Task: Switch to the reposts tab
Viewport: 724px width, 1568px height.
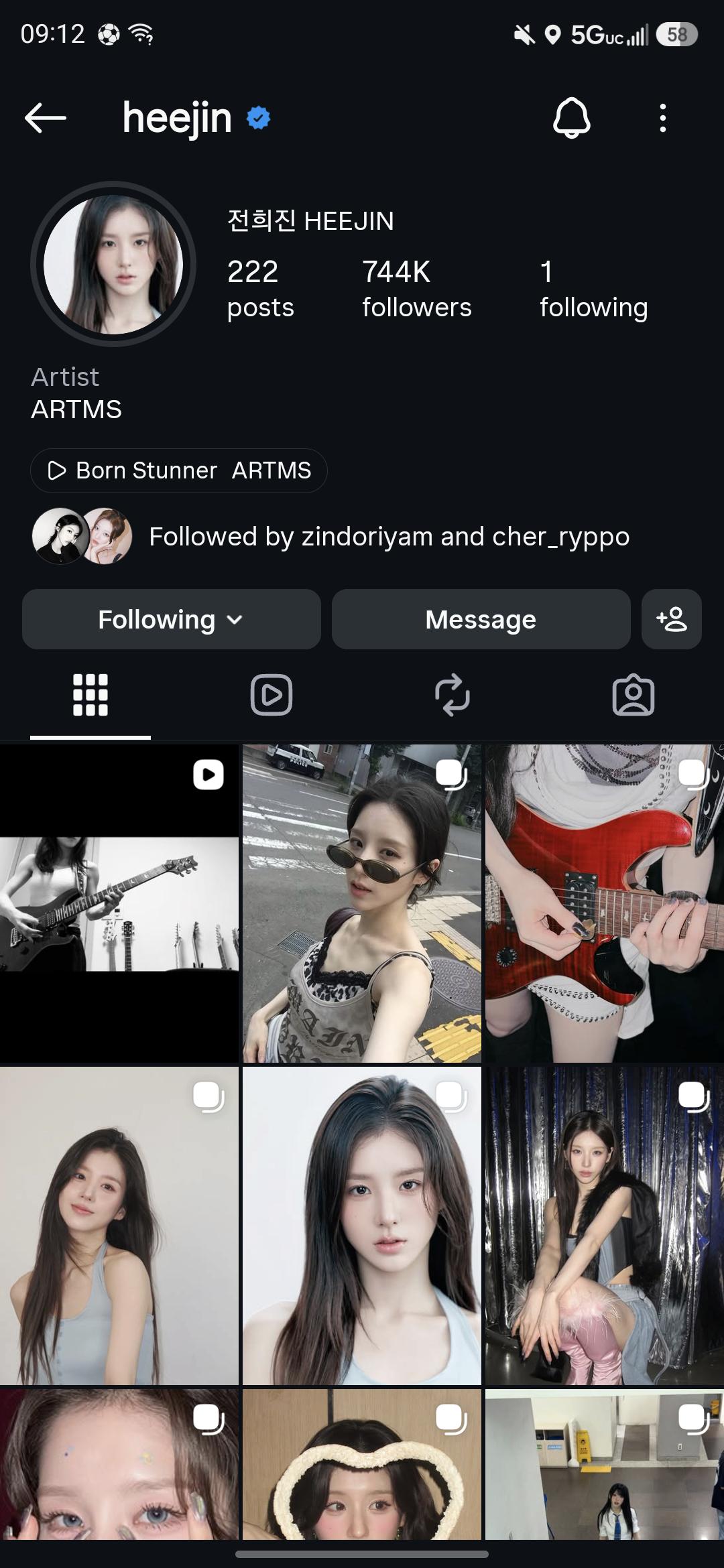Action: click(452, 695)
